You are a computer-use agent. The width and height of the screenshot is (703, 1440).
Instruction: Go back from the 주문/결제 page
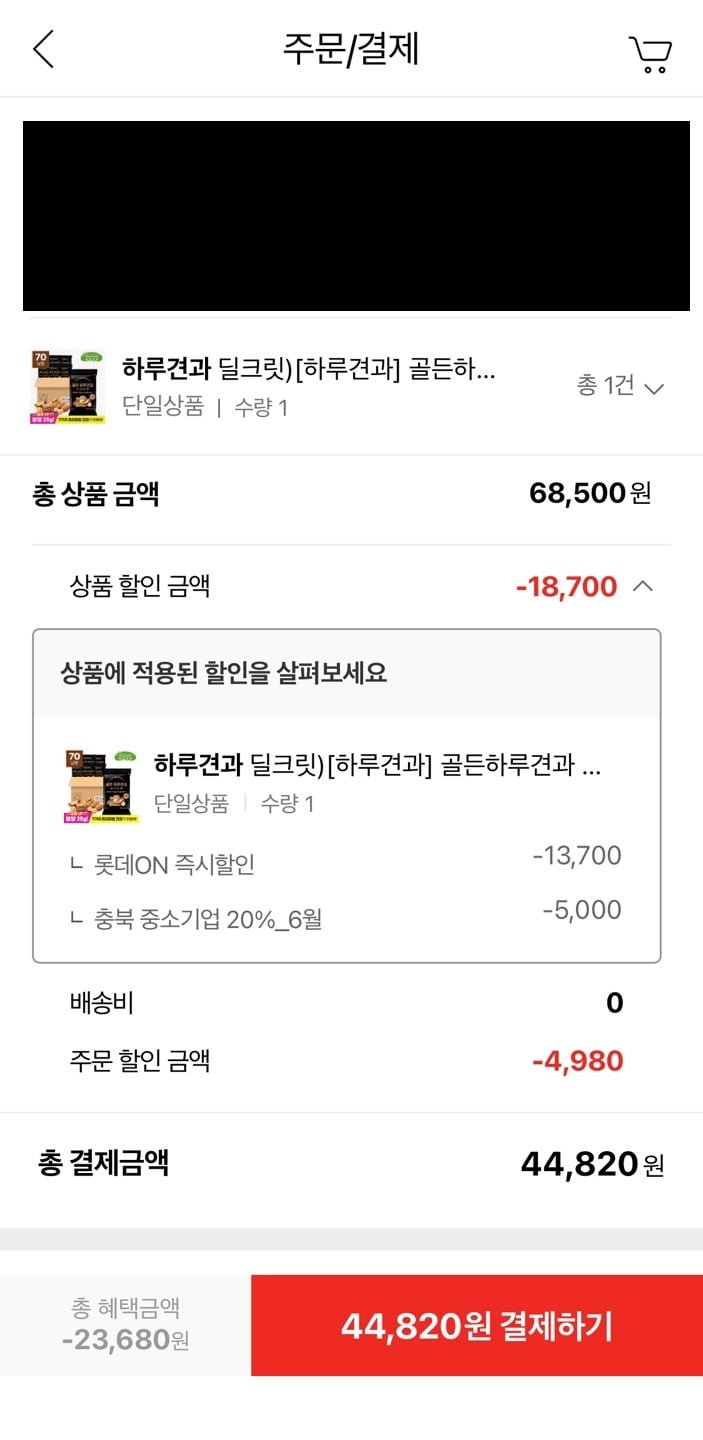tap(43, 49)
